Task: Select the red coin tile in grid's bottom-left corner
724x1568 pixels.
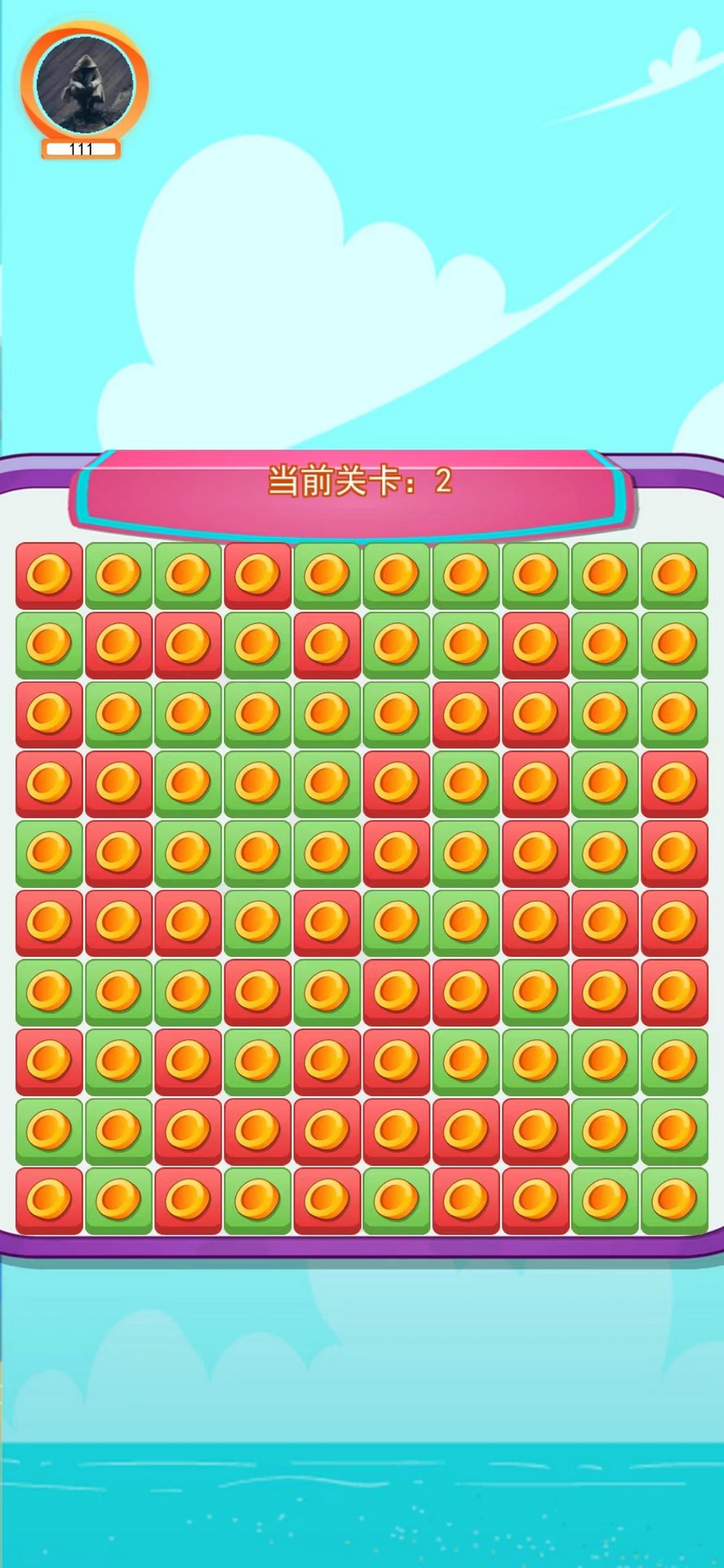Action: [x=49, y=1200]
